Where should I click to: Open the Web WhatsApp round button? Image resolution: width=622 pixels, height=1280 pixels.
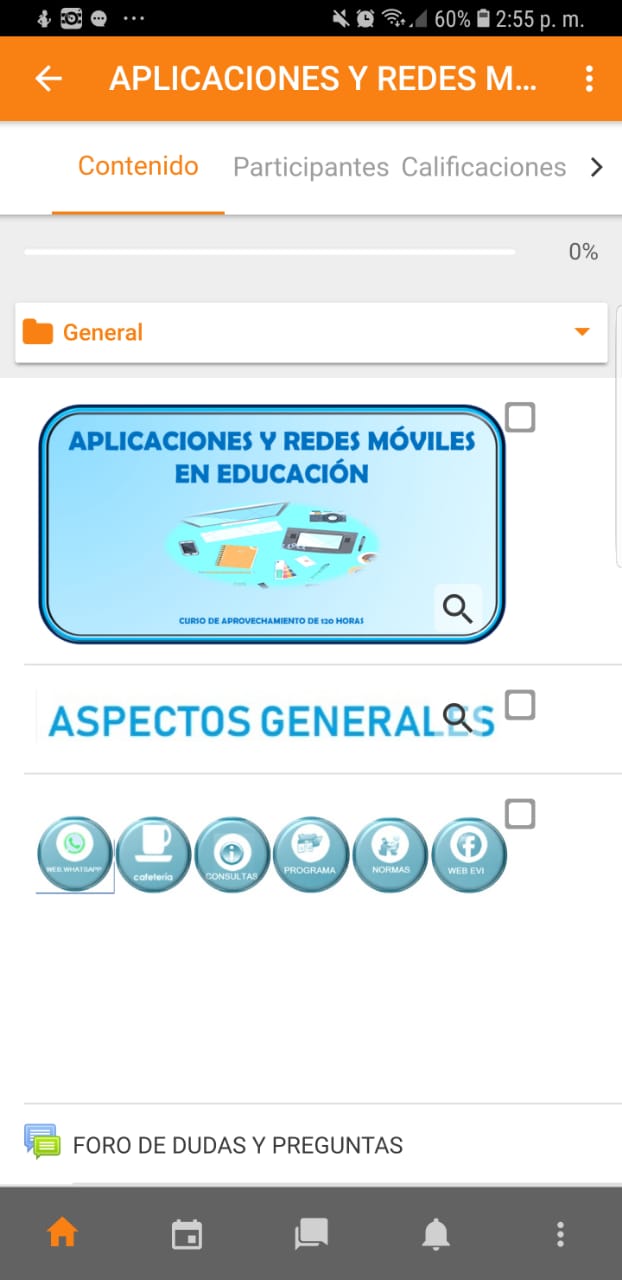75,854
